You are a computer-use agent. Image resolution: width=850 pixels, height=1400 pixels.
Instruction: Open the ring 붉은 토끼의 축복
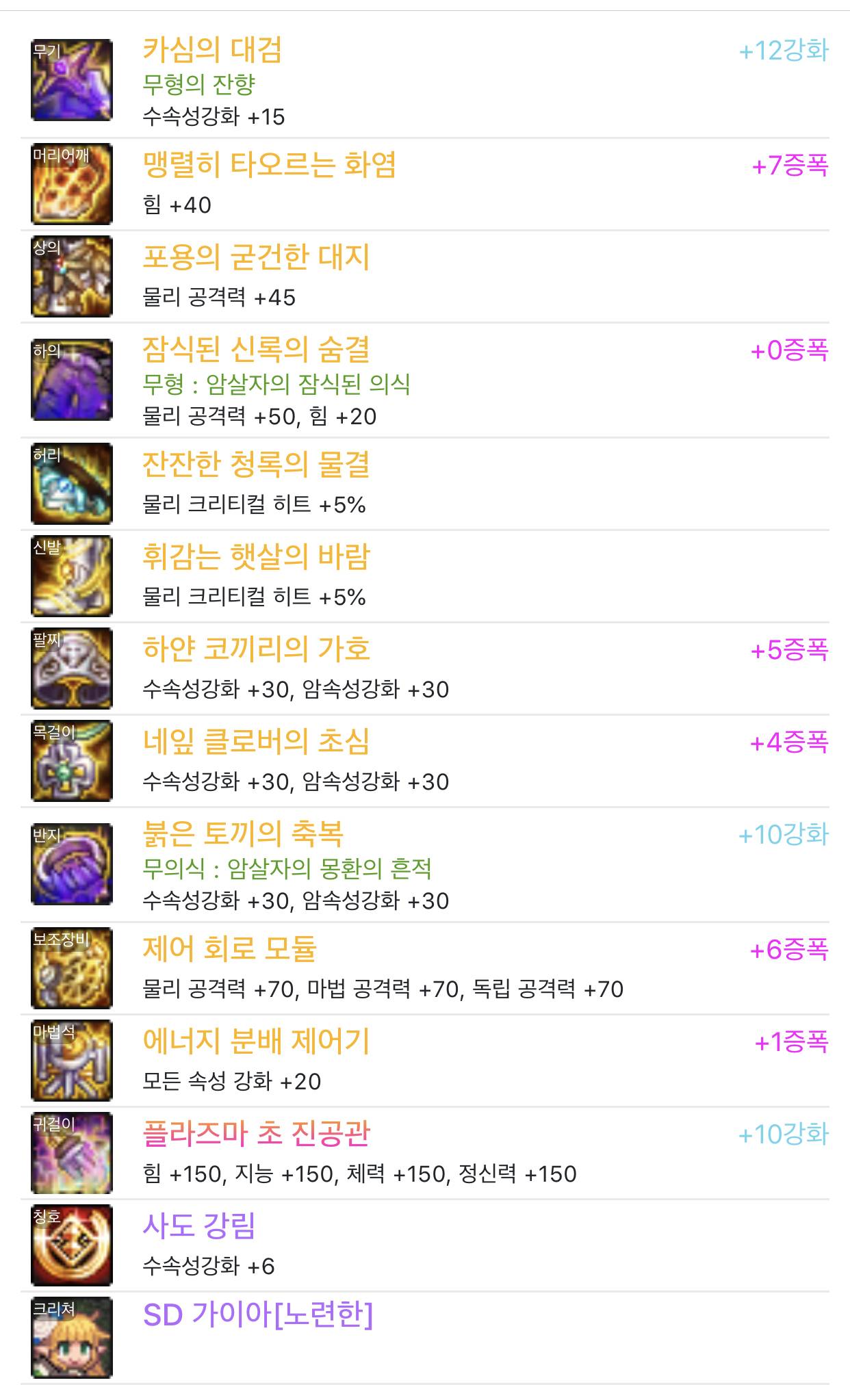(x=425, y=865)
